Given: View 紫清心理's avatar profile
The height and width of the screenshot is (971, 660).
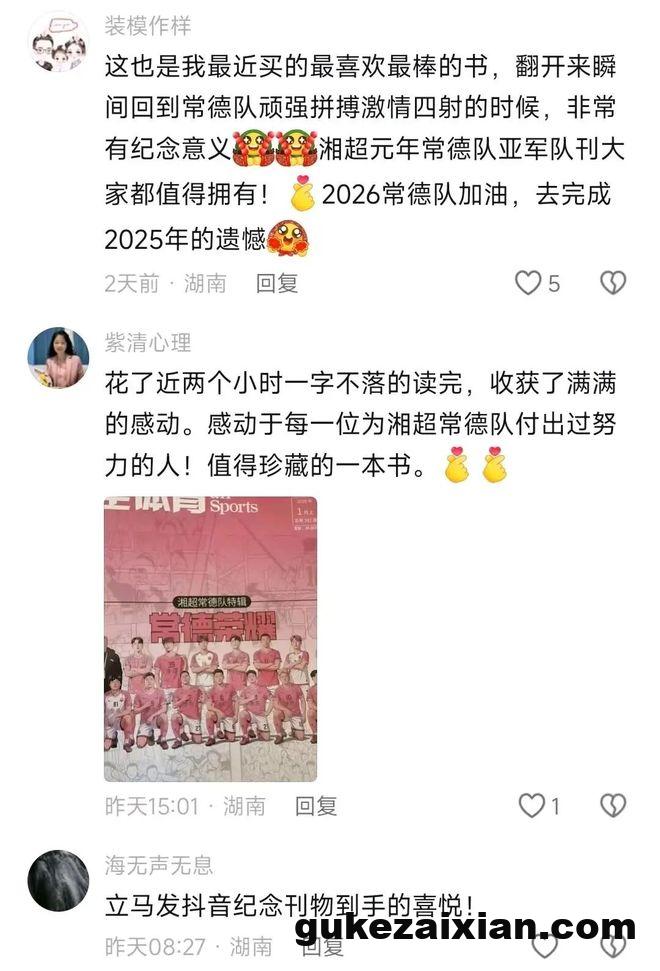Looking at the screenshot, I should pos(57,358).
